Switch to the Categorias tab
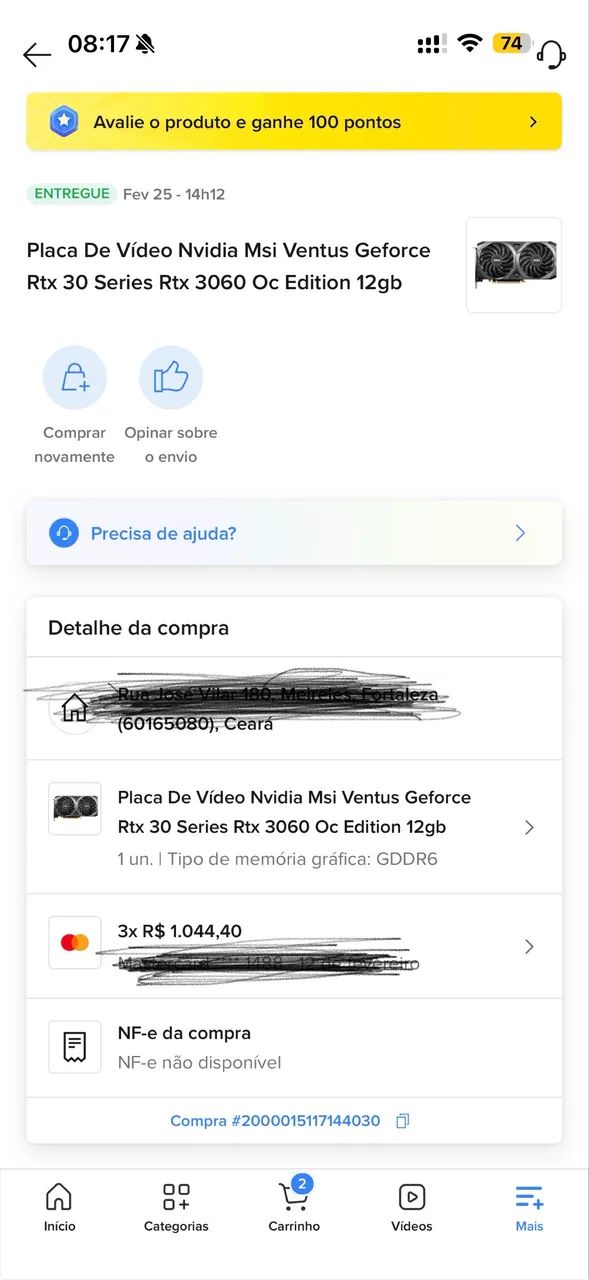 [176, 1207]
